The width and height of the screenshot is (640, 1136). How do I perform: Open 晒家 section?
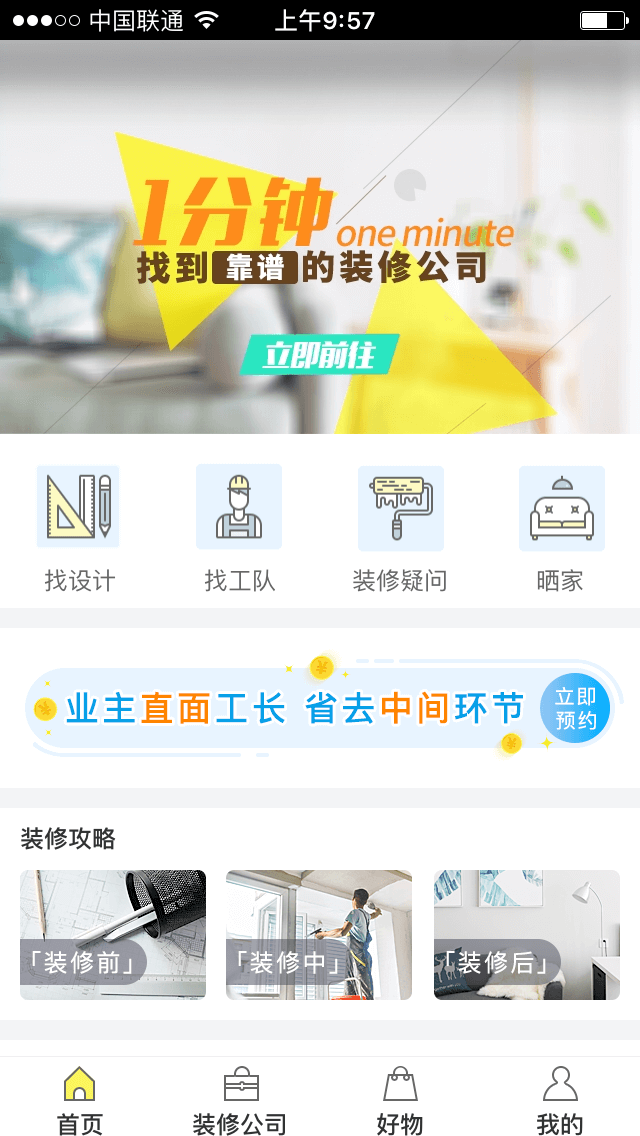560,528
